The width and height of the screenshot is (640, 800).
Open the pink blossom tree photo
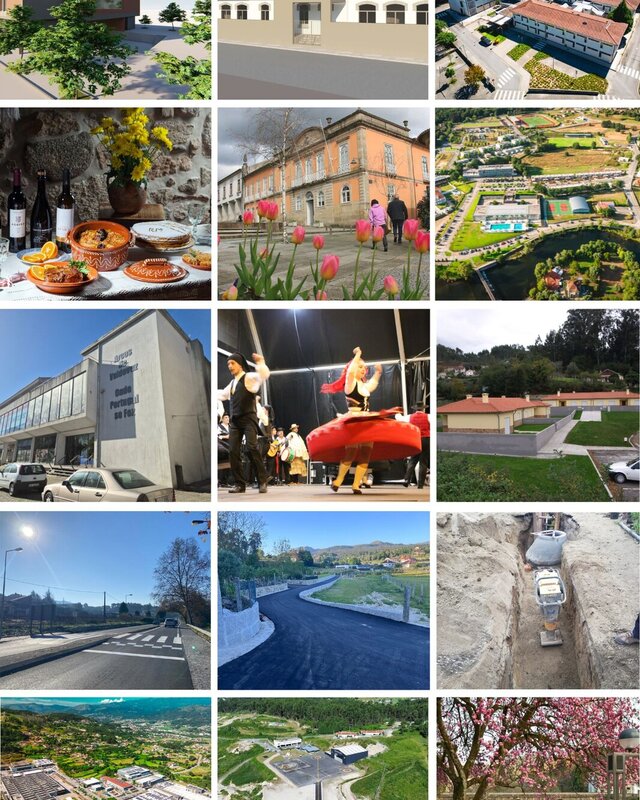pyautogui.click(x=538, y=748)
